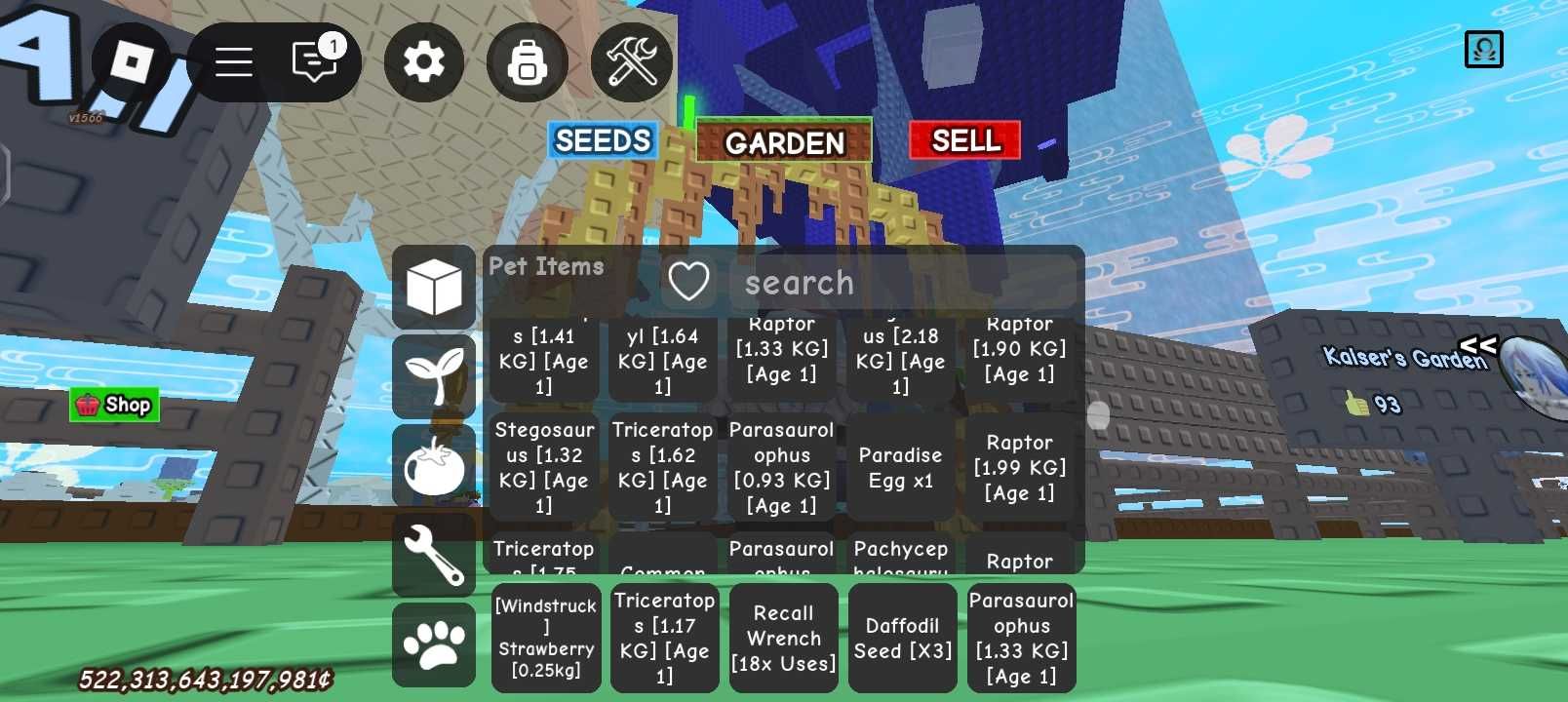The height and width of the screenshot is (702, 1568).
Task: Select the tomato fruit category
Action: (x=434, y=466)
